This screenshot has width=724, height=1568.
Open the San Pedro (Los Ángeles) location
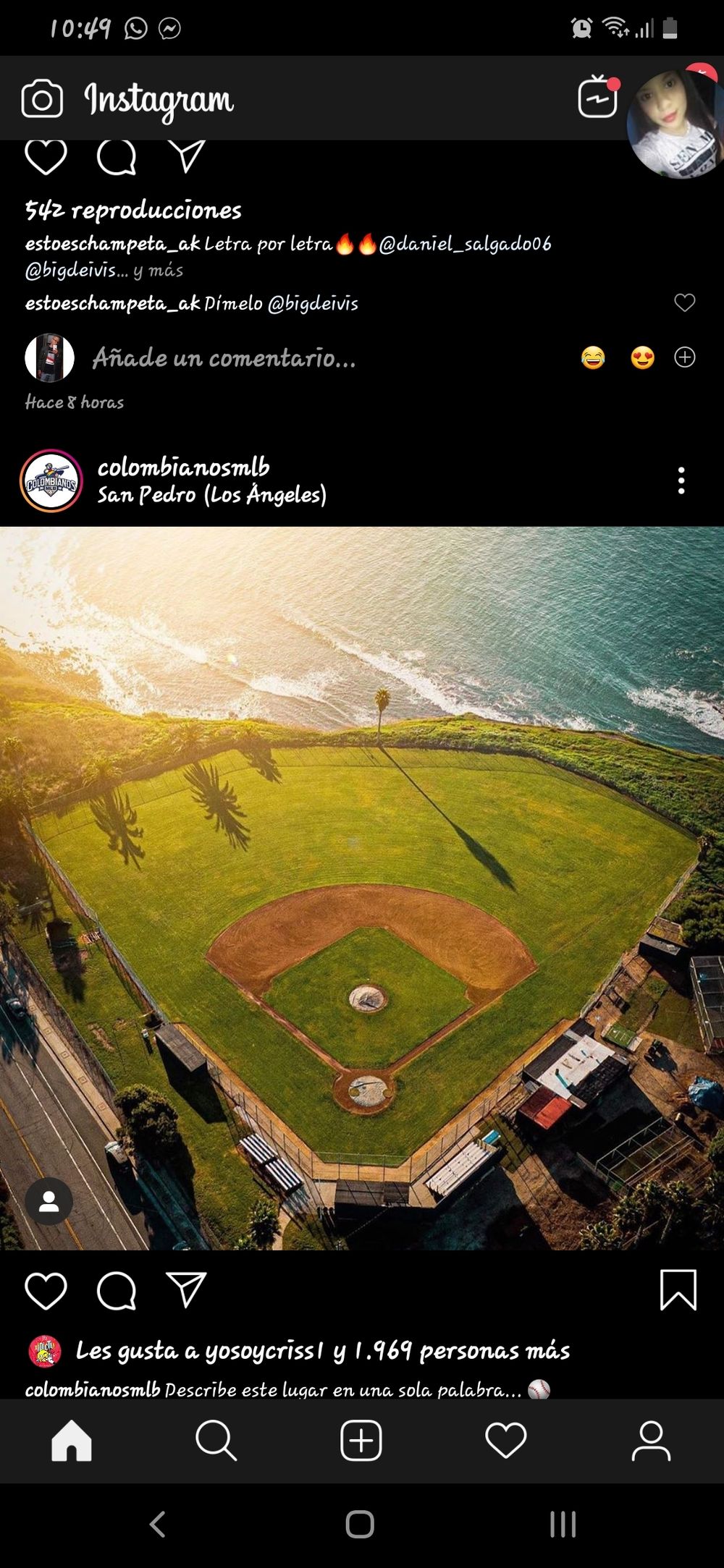coord(212,495)
